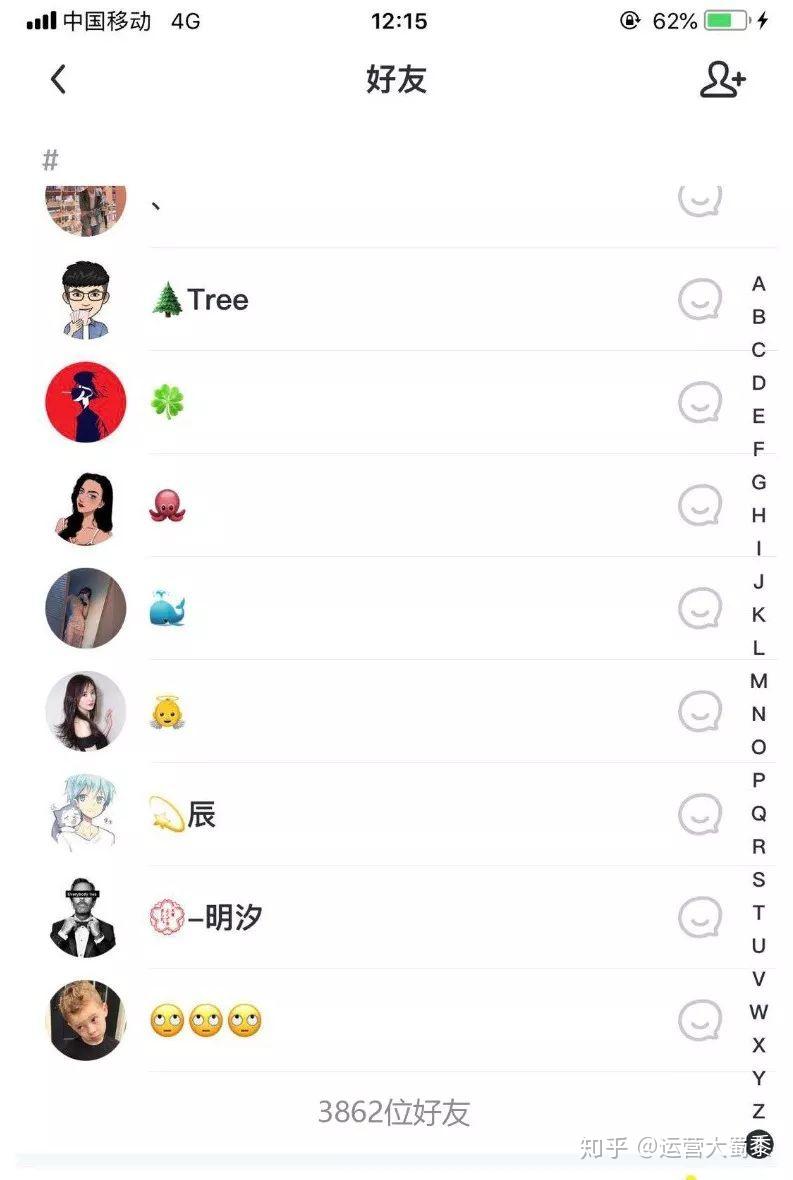The width and height of the screenshot is (793, 1180).
Task: Tap the chat bubble next to Tree
Action: point(699,300)
